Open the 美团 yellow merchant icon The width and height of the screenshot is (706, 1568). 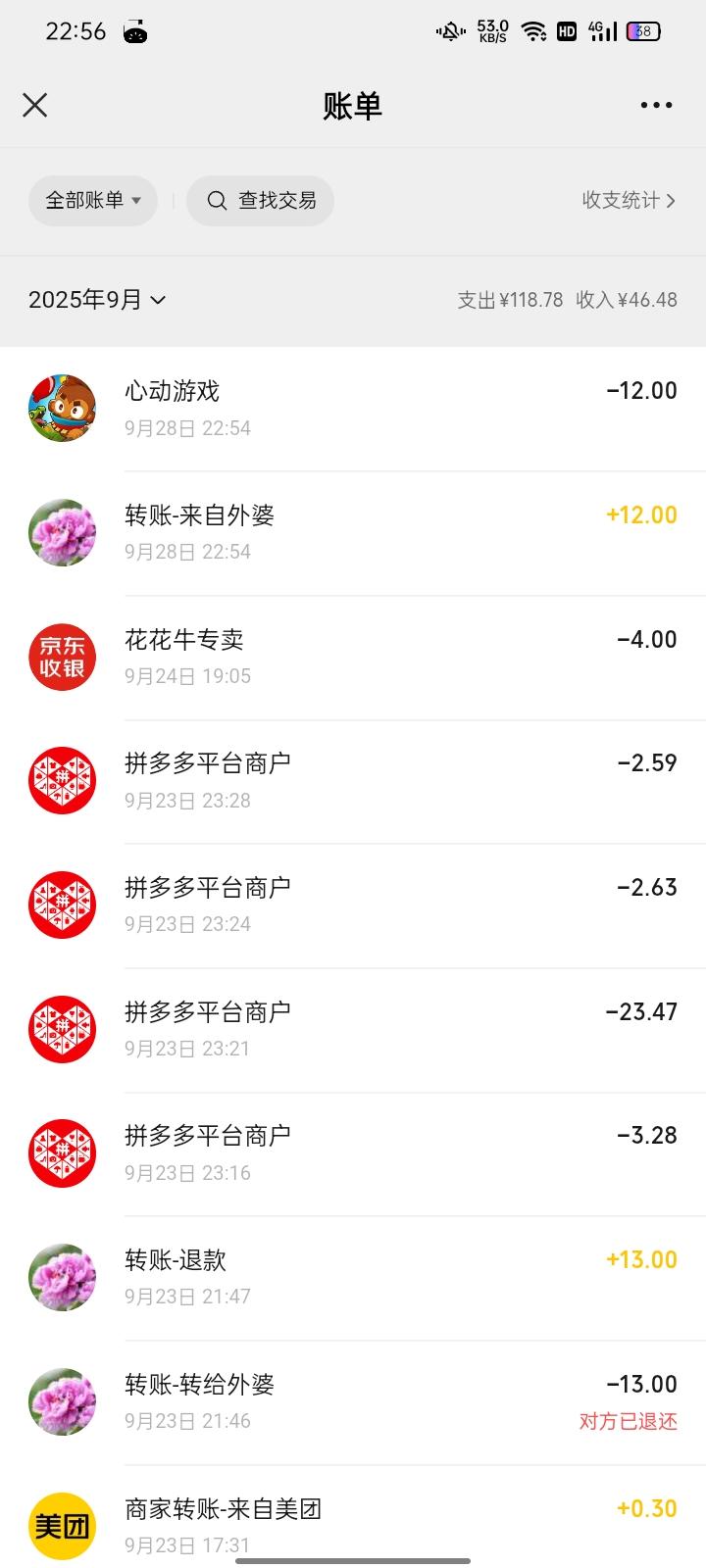click(x=62, y=1525)
